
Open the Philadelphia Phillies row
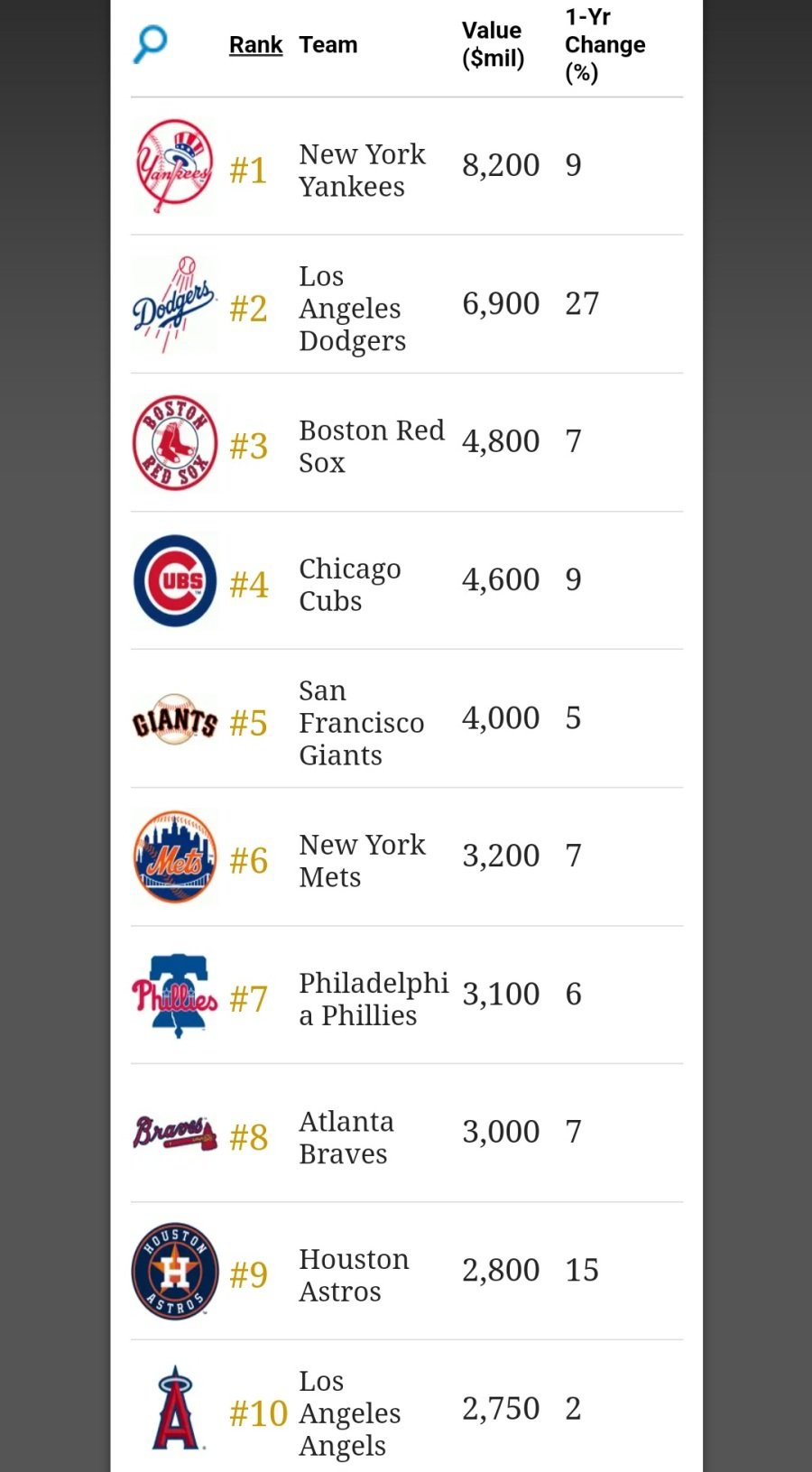tap(373, 998)
